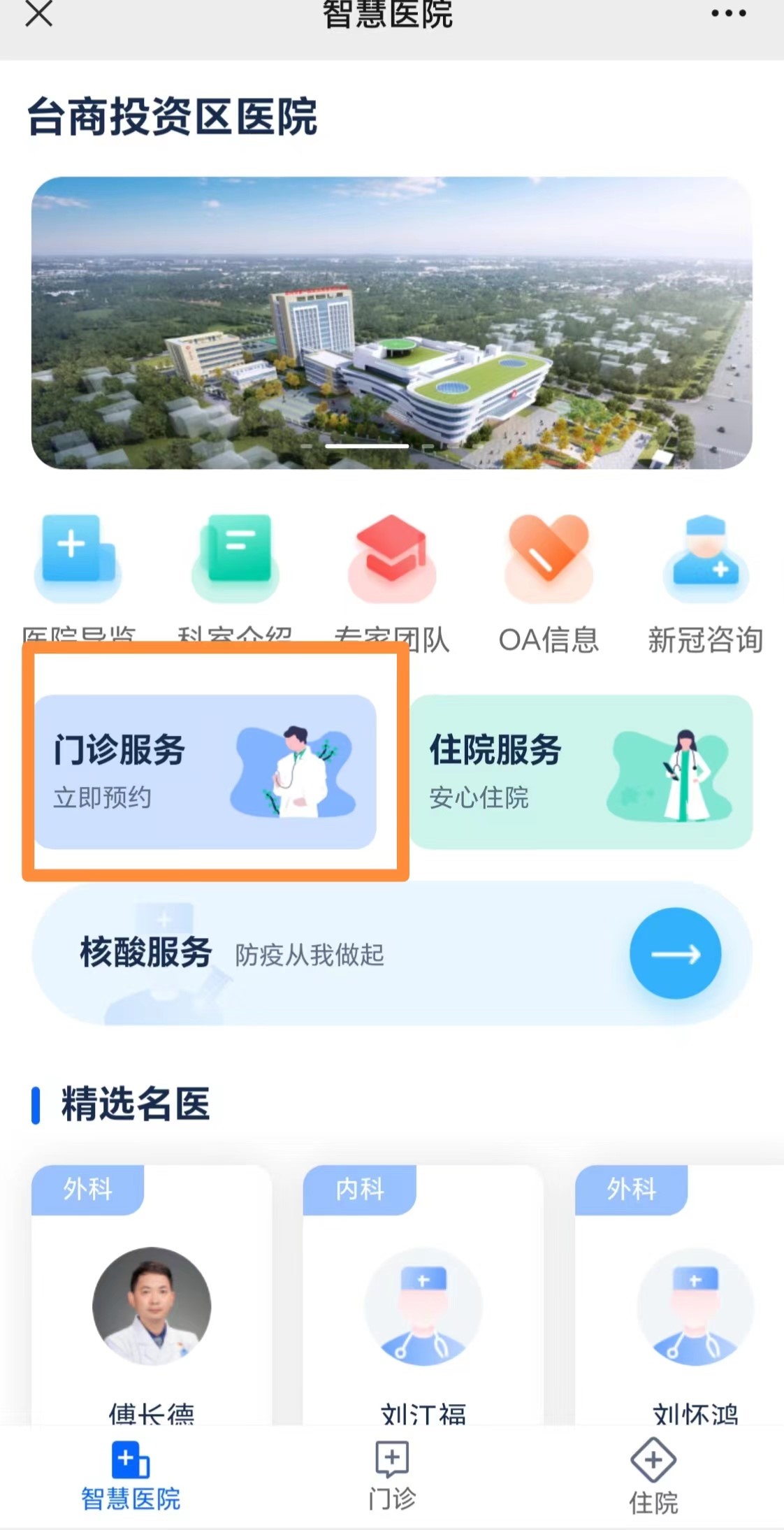Switch to the 住院 bottom tab
784x1530 pixels.
[653, 1475]
